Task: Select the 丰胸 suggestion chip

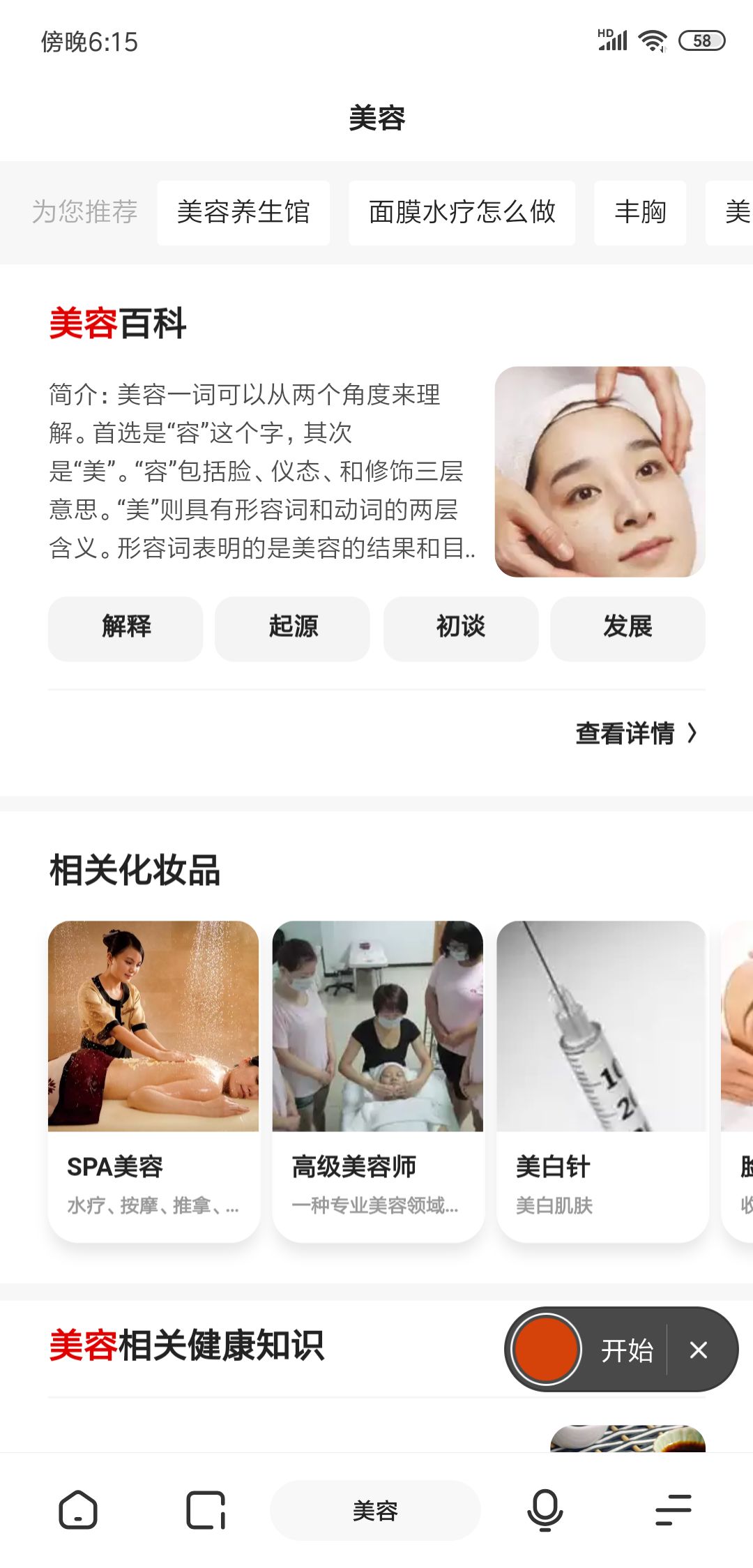Action: coord(639,213)
